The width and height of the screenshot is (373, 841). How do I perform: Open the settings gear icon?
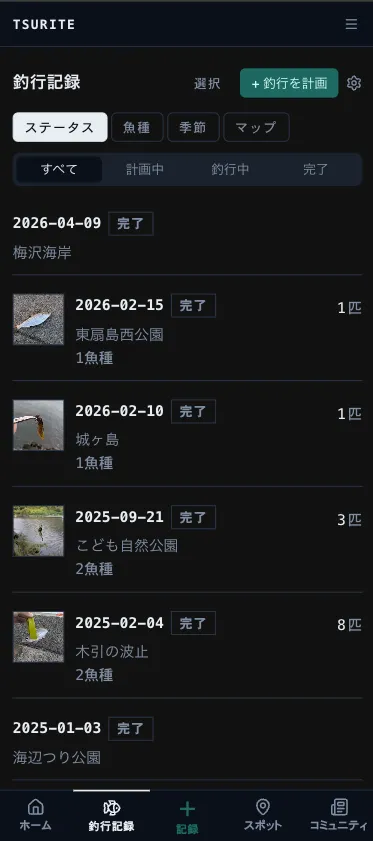354,83
